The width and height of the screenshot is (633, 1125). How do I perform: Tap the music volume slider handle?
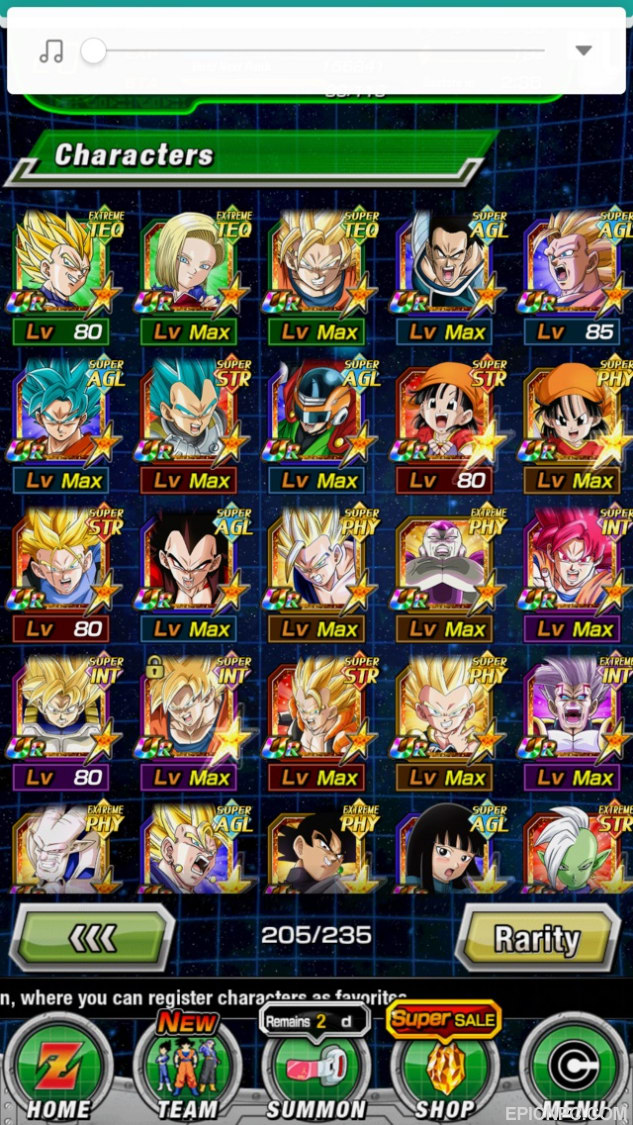[x=93, y=51]
